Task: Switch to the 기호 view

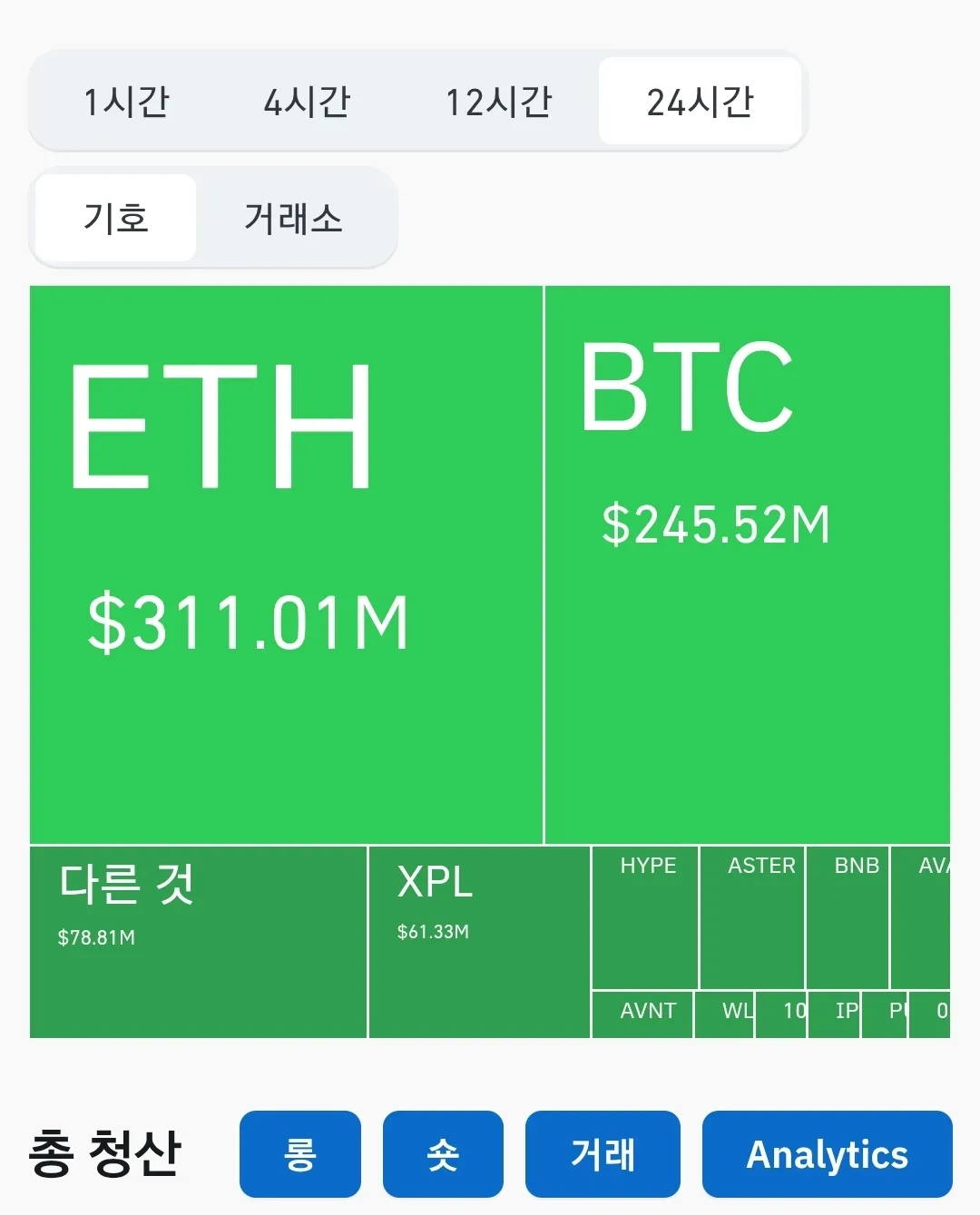Action: click(x=115, y=219)
